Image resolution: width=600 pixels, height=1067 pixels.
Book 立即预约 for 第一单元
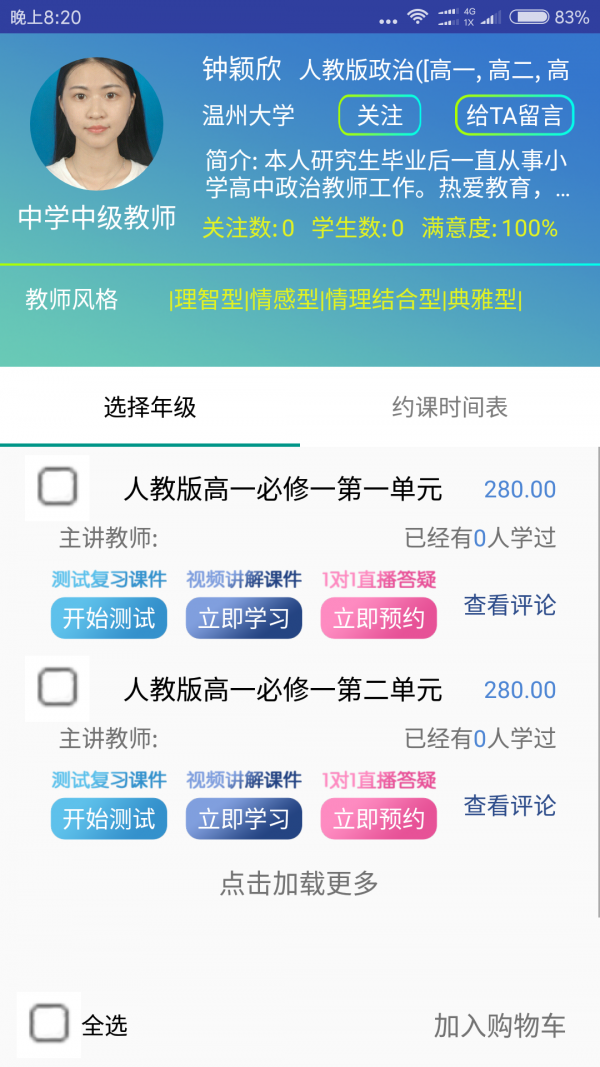coord(379,618)
